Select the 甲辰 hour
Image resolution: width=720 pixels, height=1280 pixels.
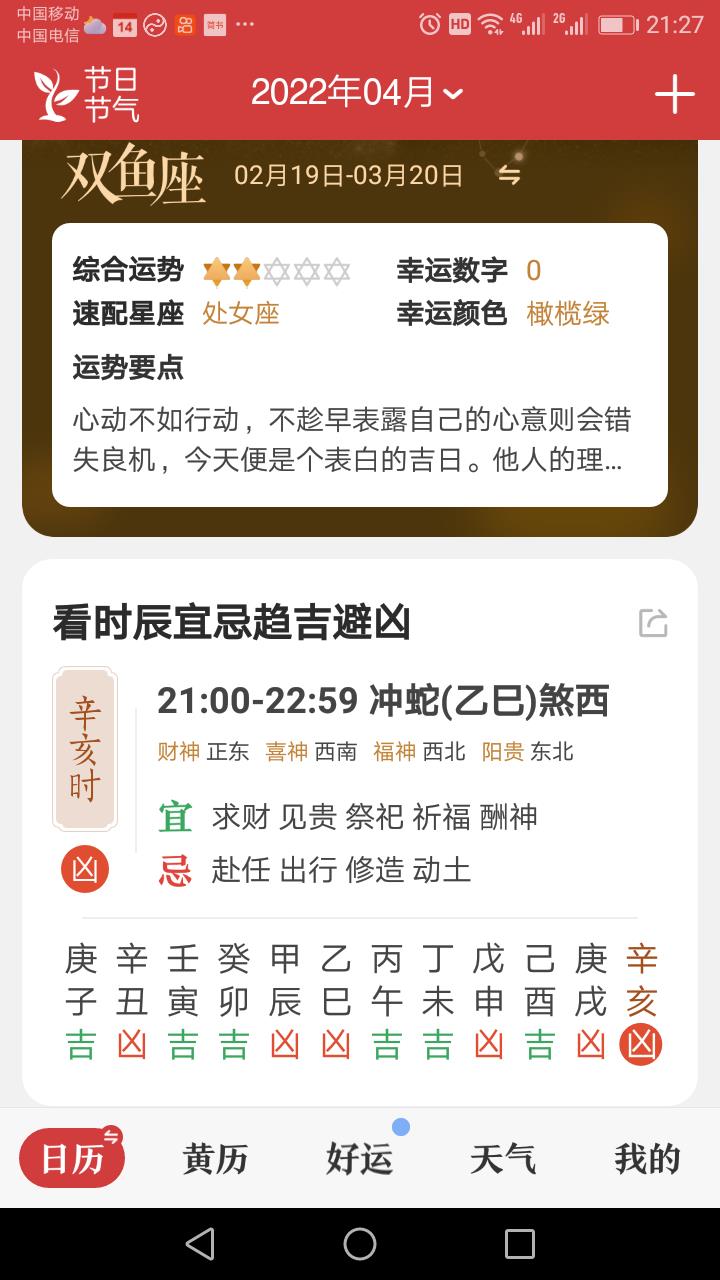[284, 1001]
